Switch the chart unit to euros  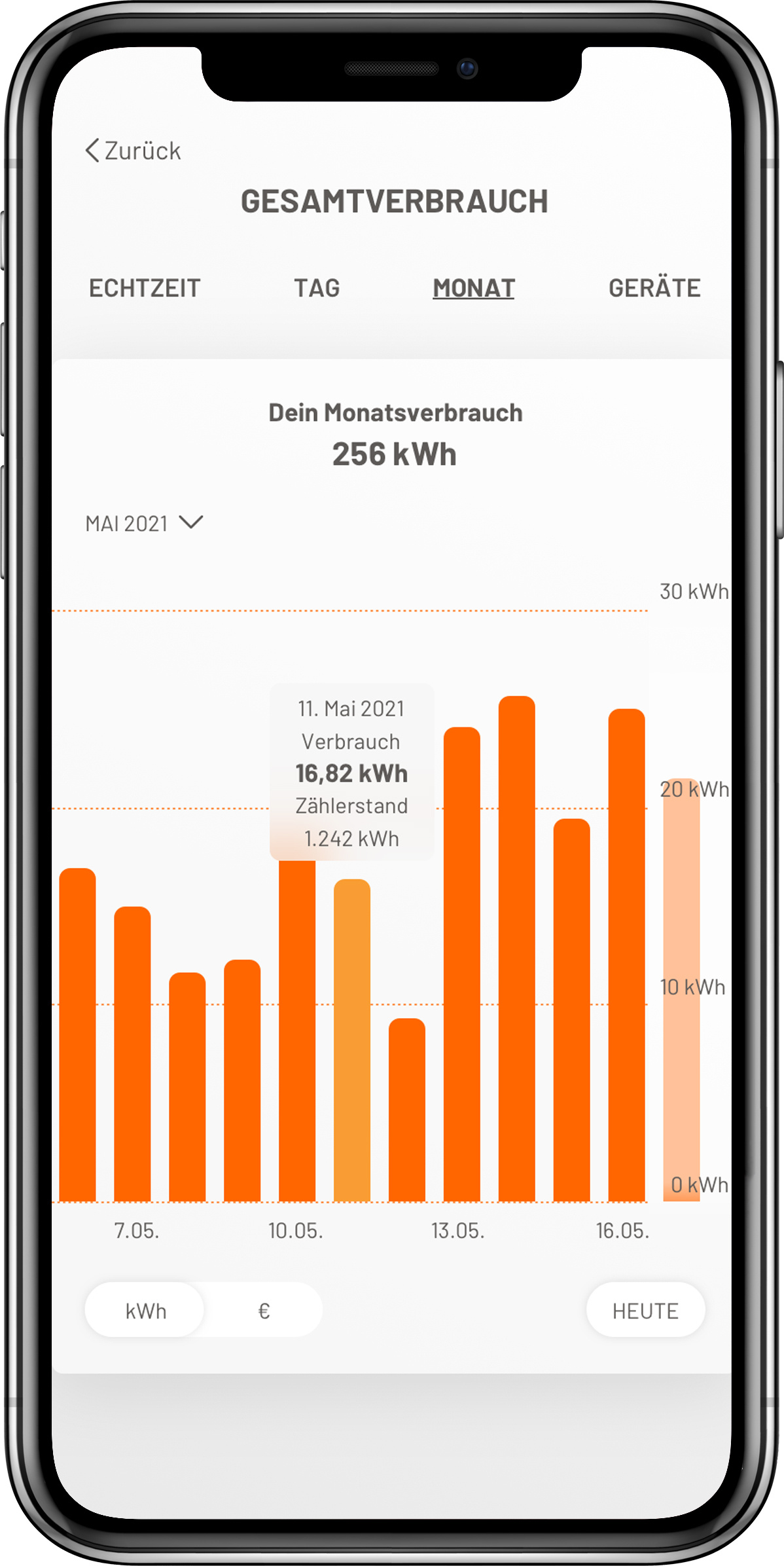click(x=264, y=1311)
